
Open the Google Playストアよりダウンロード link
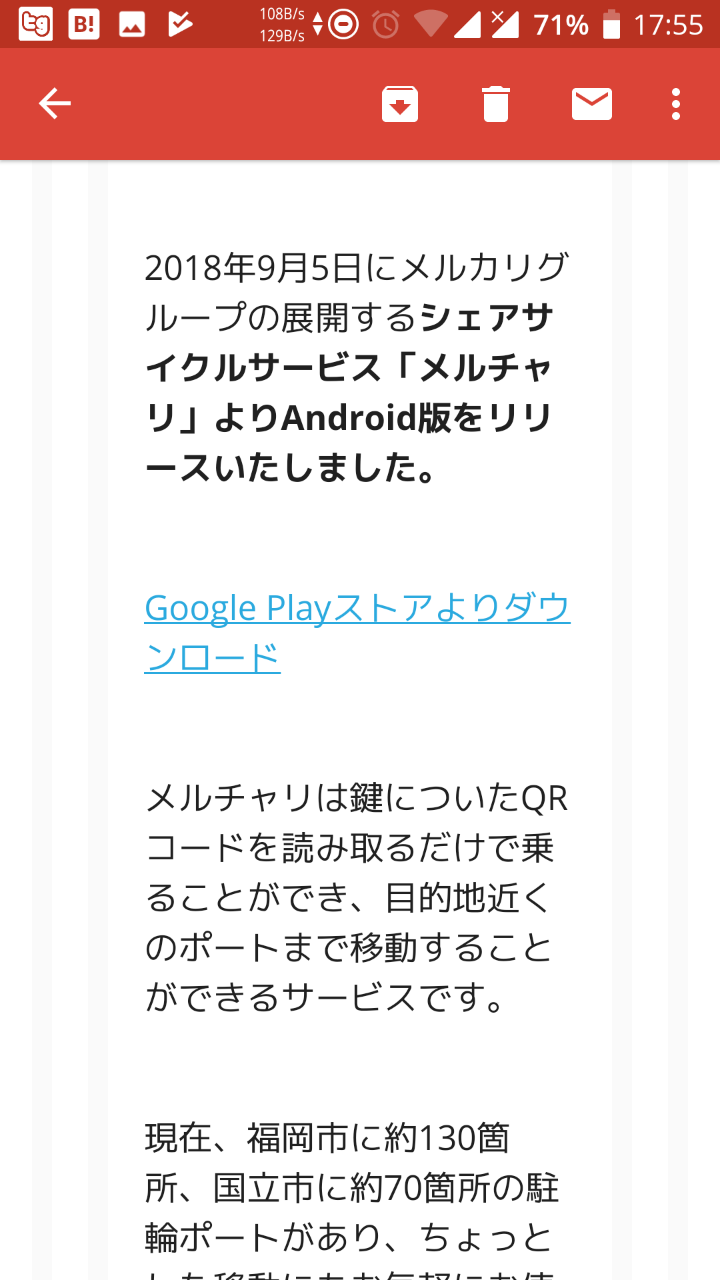click(x=358, y=632)
